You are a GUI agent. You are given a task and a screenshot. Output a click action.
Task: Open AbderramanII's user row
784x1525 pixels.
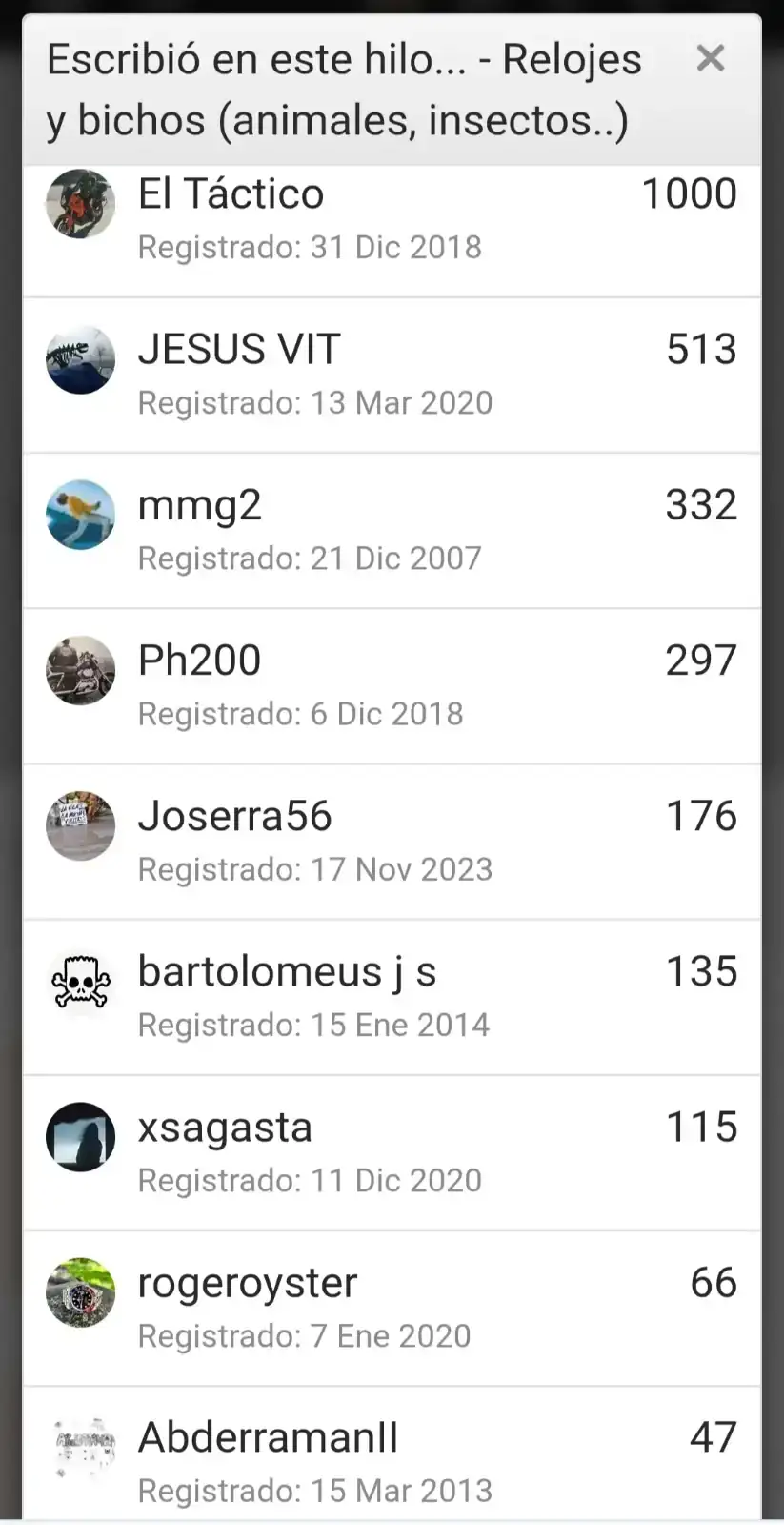click(x=268, y=1438)
